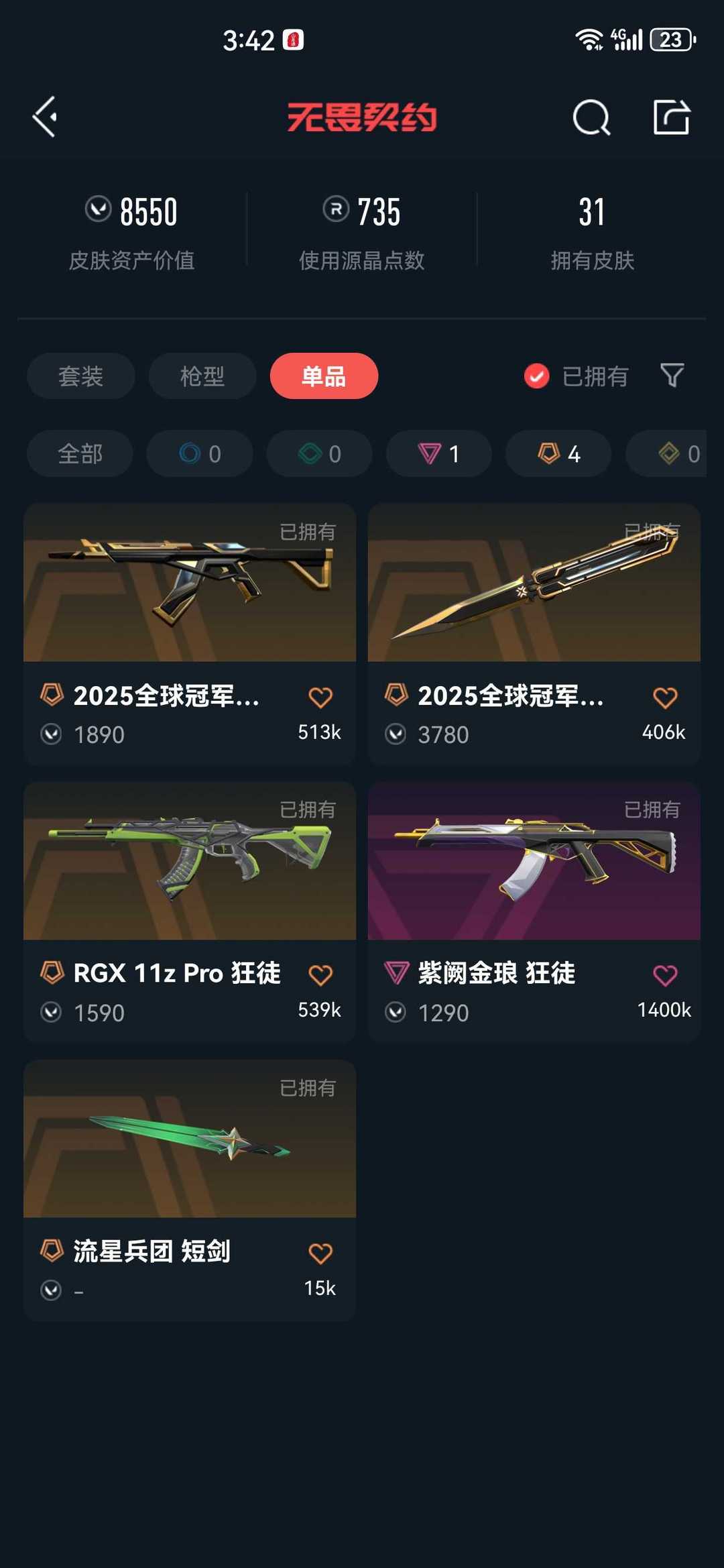Select the 全部 rarity chip
Viewport: 724px width, 1568px height.
pos(80,454)
